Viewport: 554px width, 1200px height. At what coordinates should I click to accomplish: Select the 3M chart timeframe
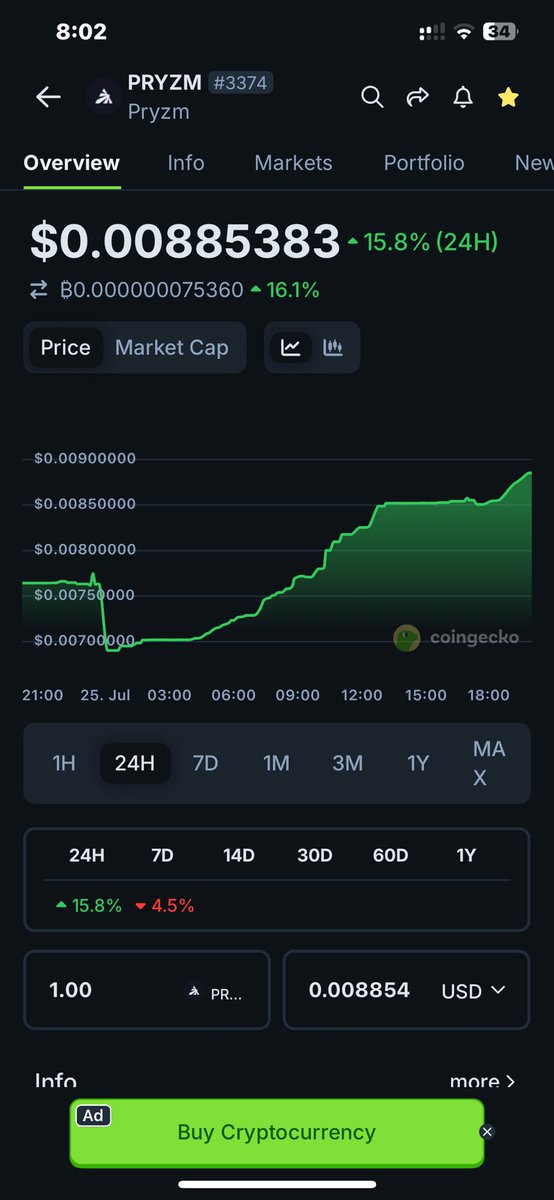[x=347, y=763]
